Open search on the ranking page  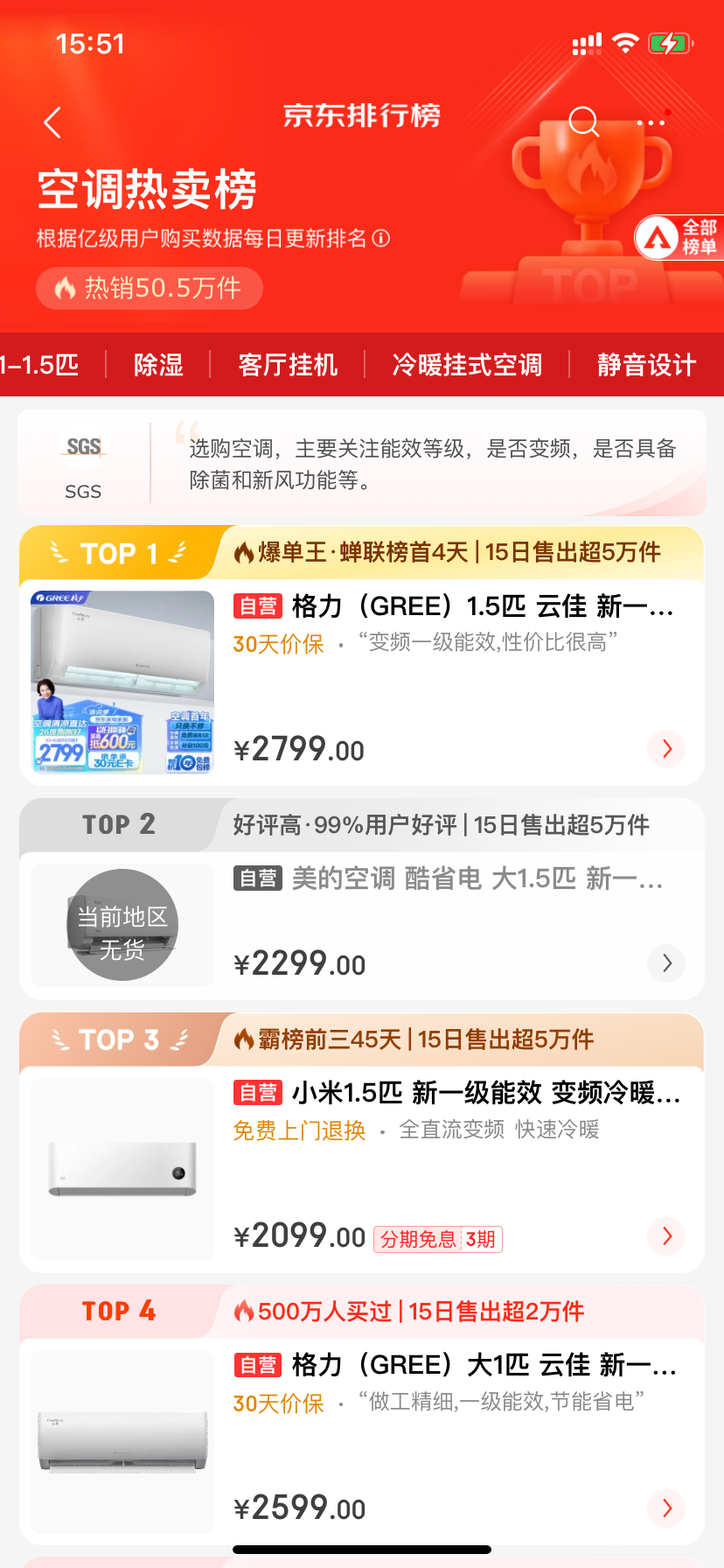point(582,122)
